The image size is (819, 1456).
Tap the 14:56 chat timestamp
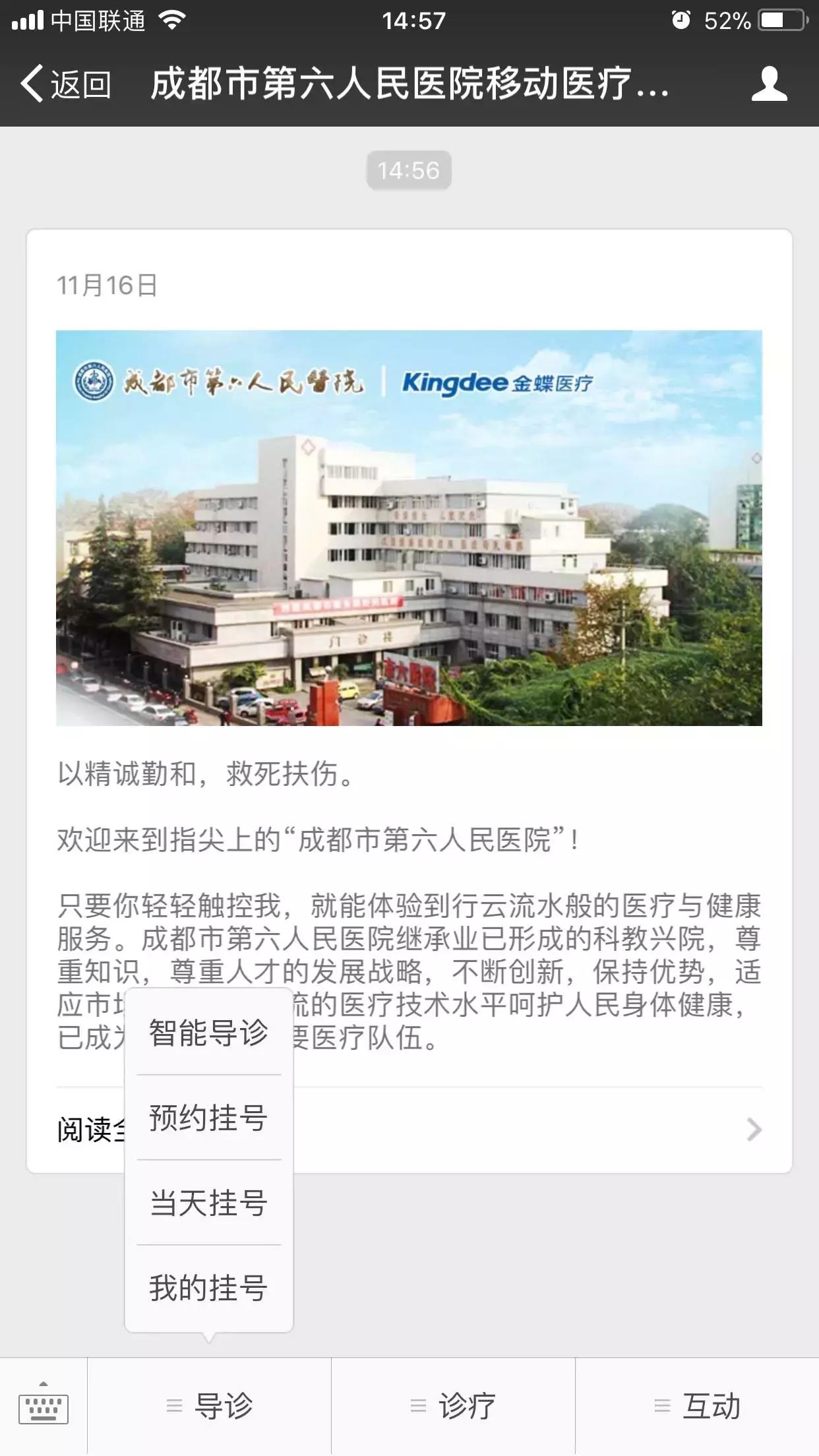[x=409, y=170]
